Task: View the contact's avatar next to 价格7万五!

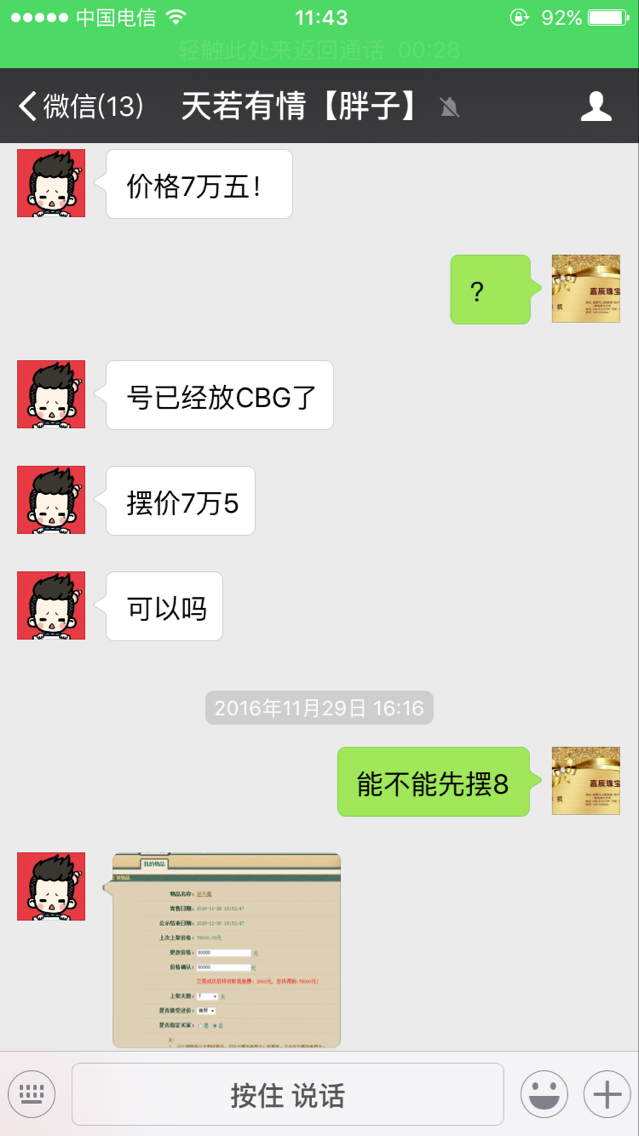Action: pyautogui.click(x=51, y=184)
